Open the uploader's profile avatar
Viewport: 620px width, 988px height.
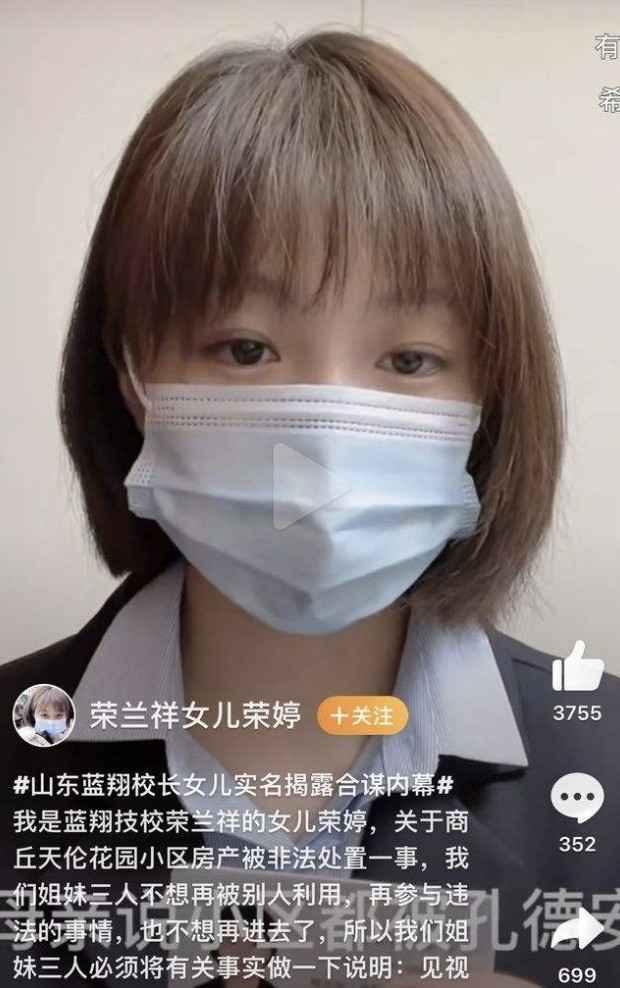coord(43,716)
